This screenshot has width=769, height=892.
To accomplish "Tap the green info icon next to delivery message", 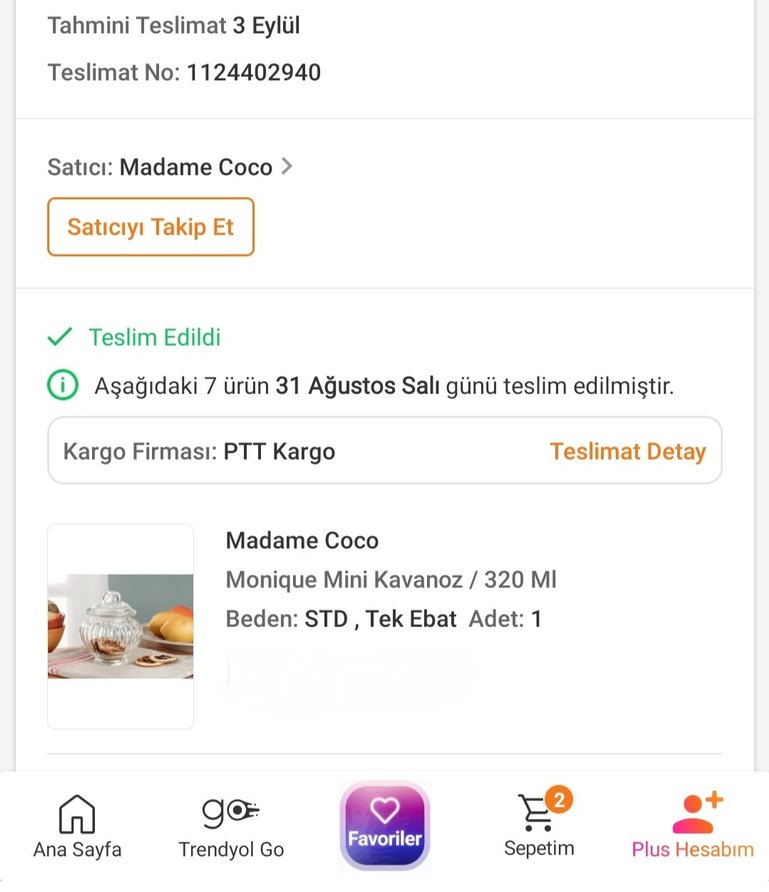I will pos(62,384).
